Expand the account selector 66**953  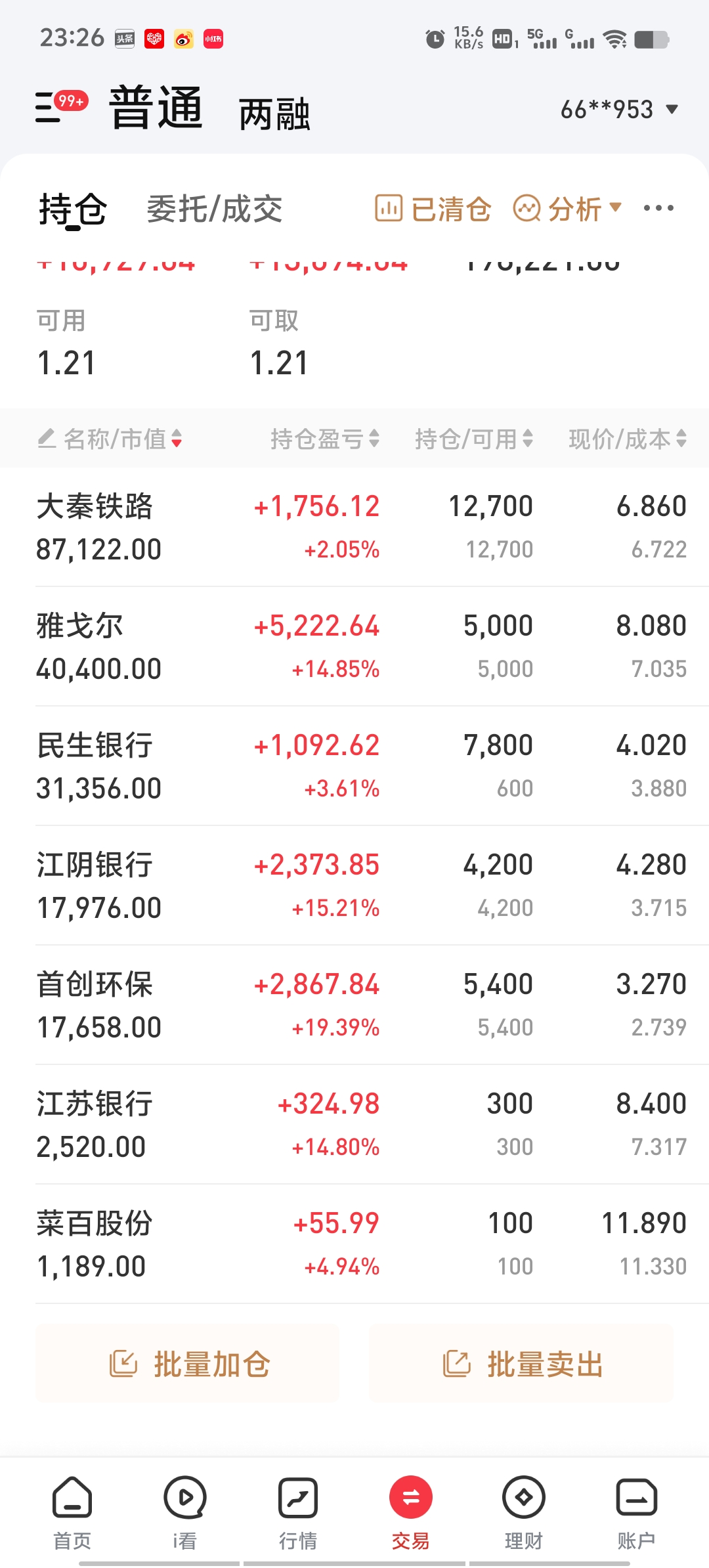[x=618, y=110]
